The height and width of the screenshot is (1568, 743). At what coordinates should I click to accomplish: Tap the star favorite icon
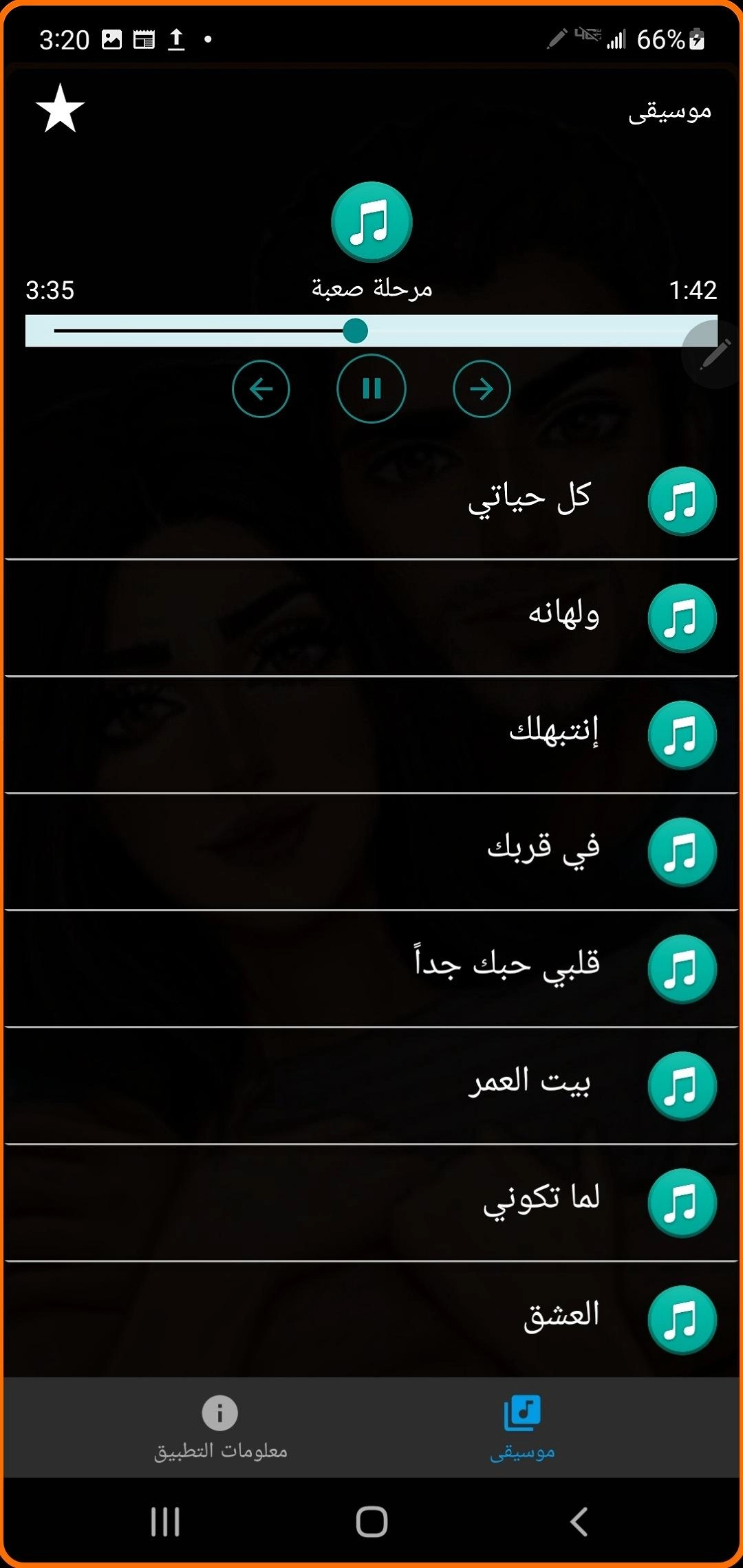point(60,109)
